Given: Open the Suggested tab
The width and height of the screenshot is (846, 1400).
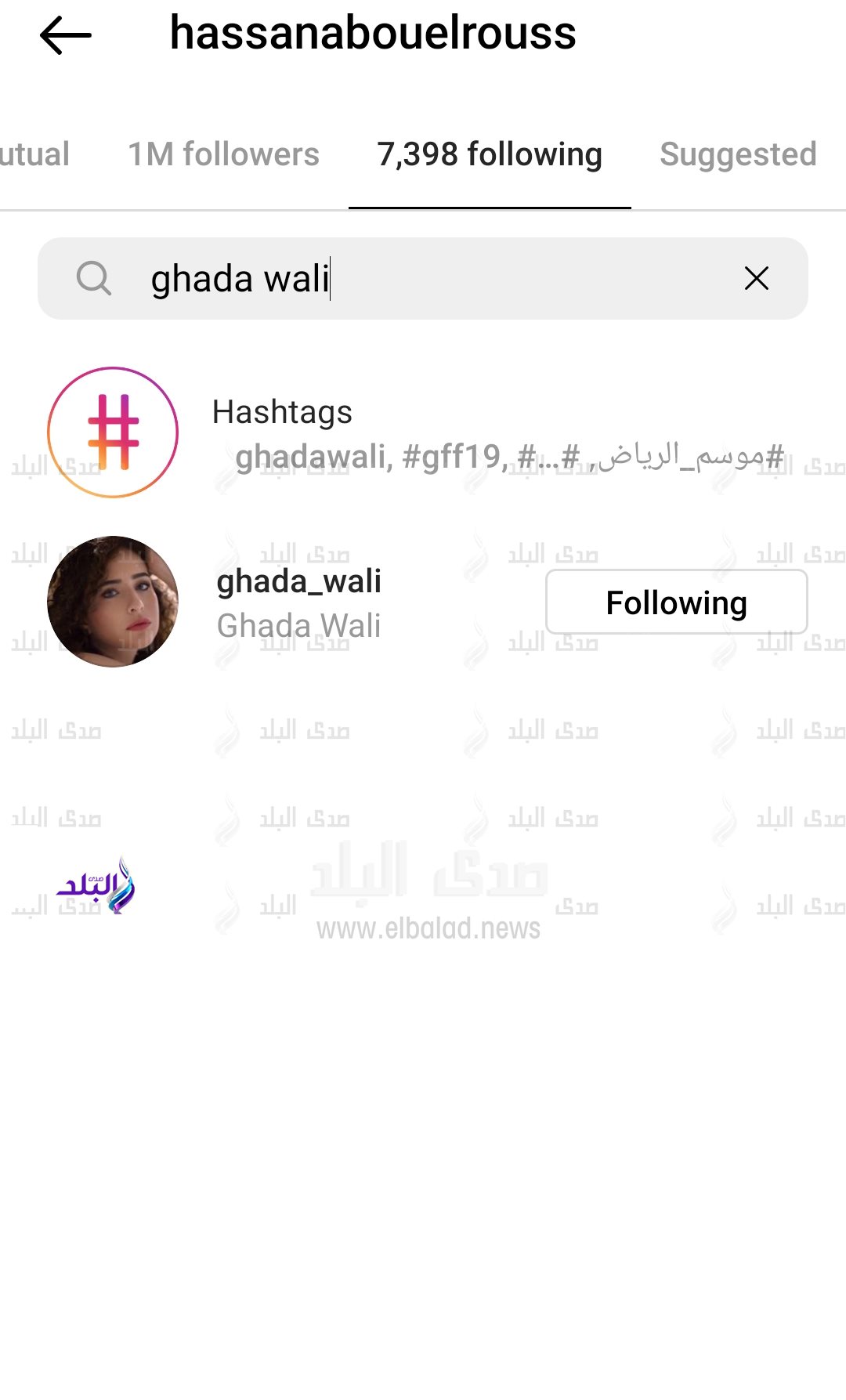Looking at the screenshot, I should coord(737,154).
